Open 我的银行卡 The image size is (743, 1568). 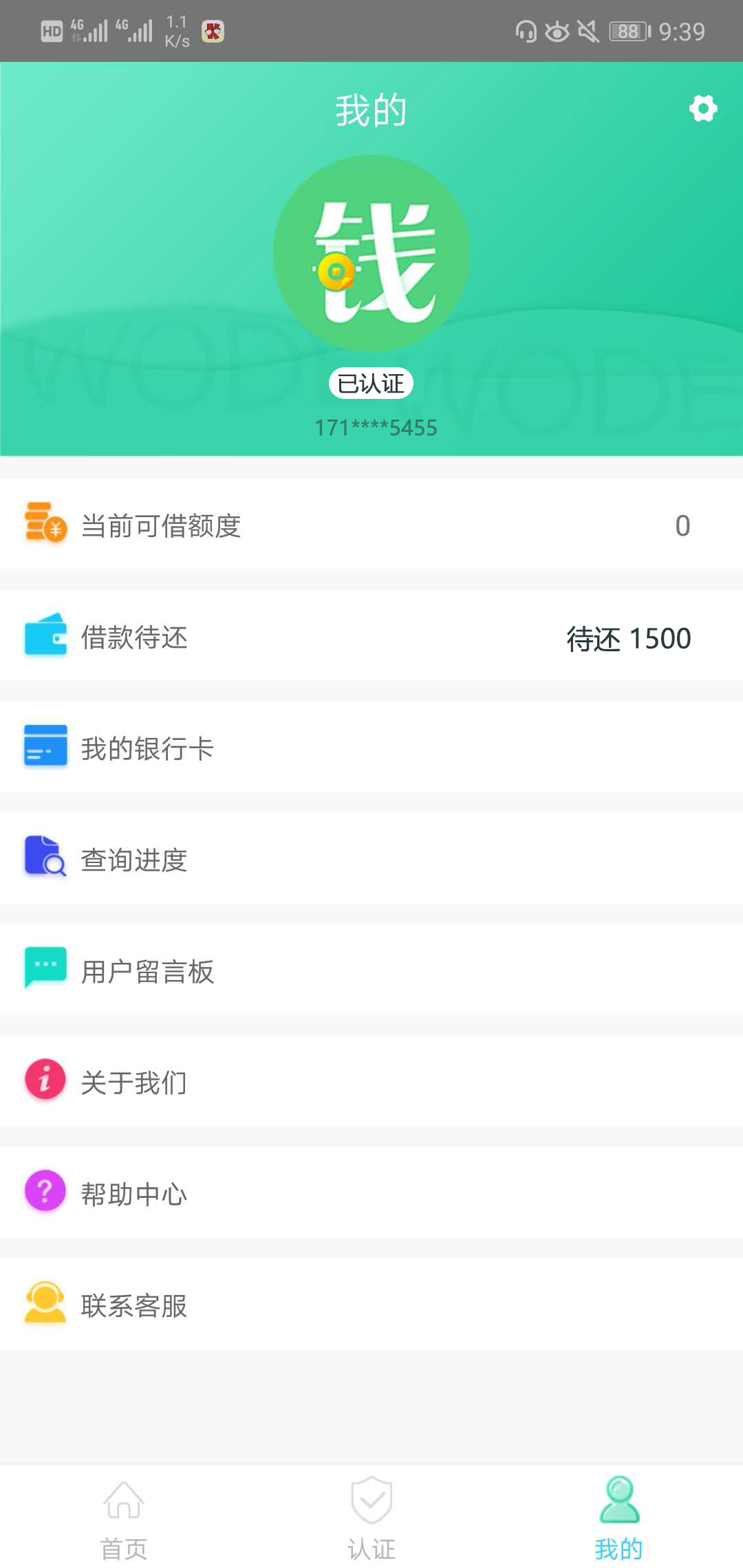pos(371,748)
